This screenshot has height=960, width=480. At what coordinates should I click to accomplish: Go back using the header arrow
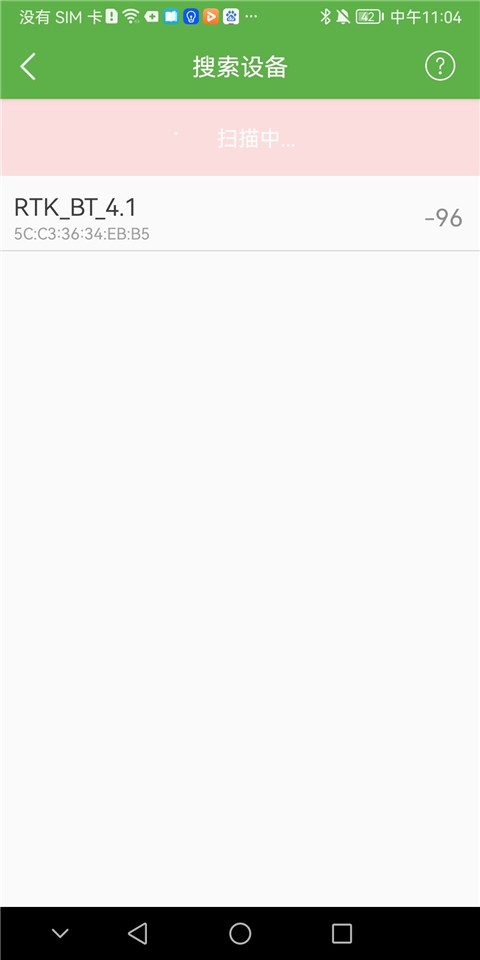[28, 67]
